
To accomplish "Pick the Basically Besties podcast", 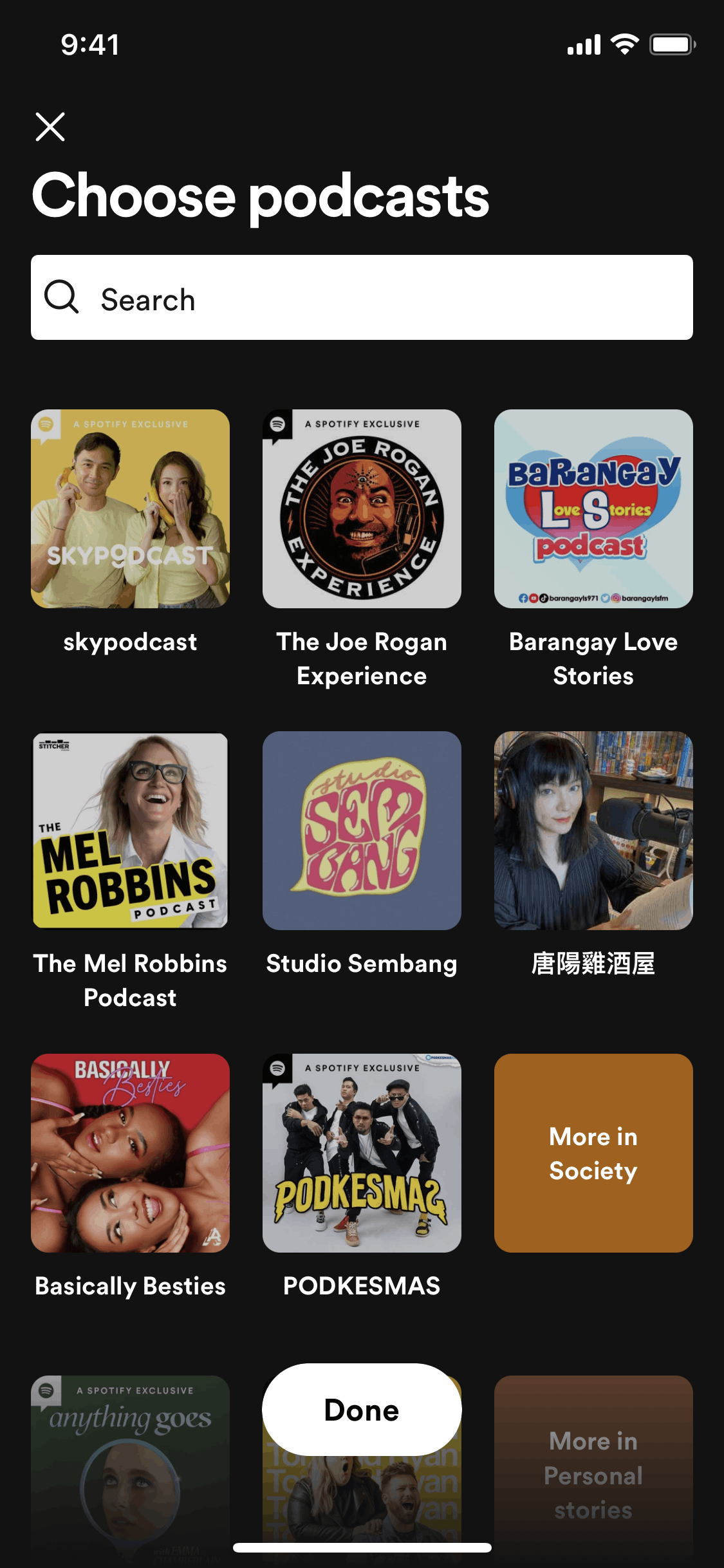I will point(130,1153).
